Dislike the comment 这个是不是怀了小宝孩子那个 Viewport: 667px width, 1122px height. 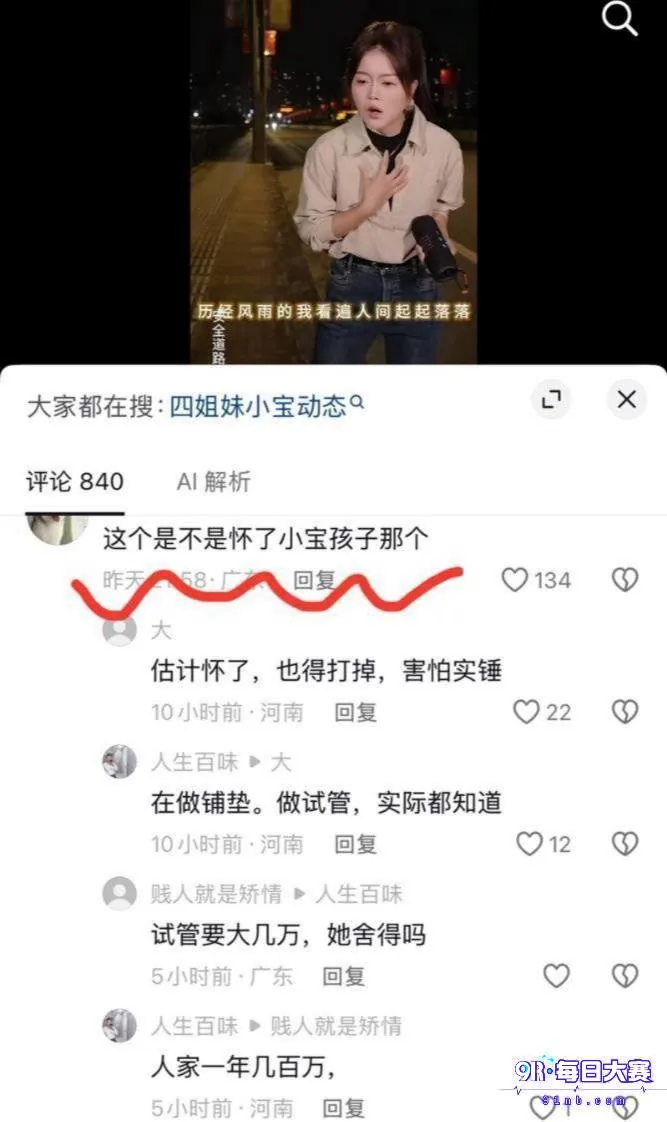(625, 580)
